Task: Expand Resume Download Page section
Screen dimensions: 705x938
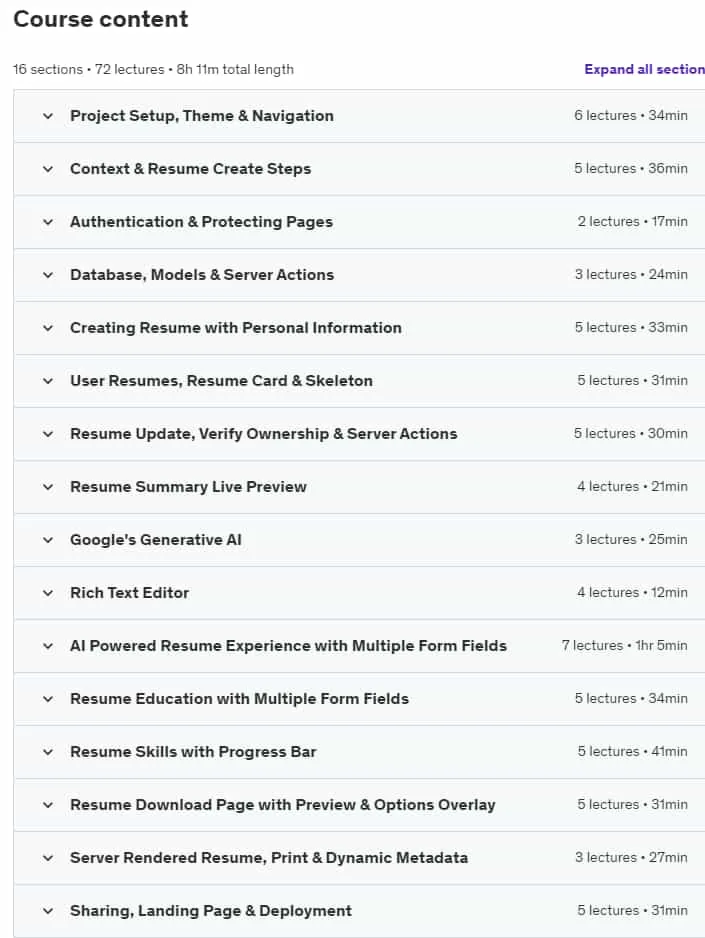Action: tap(359, 805)
